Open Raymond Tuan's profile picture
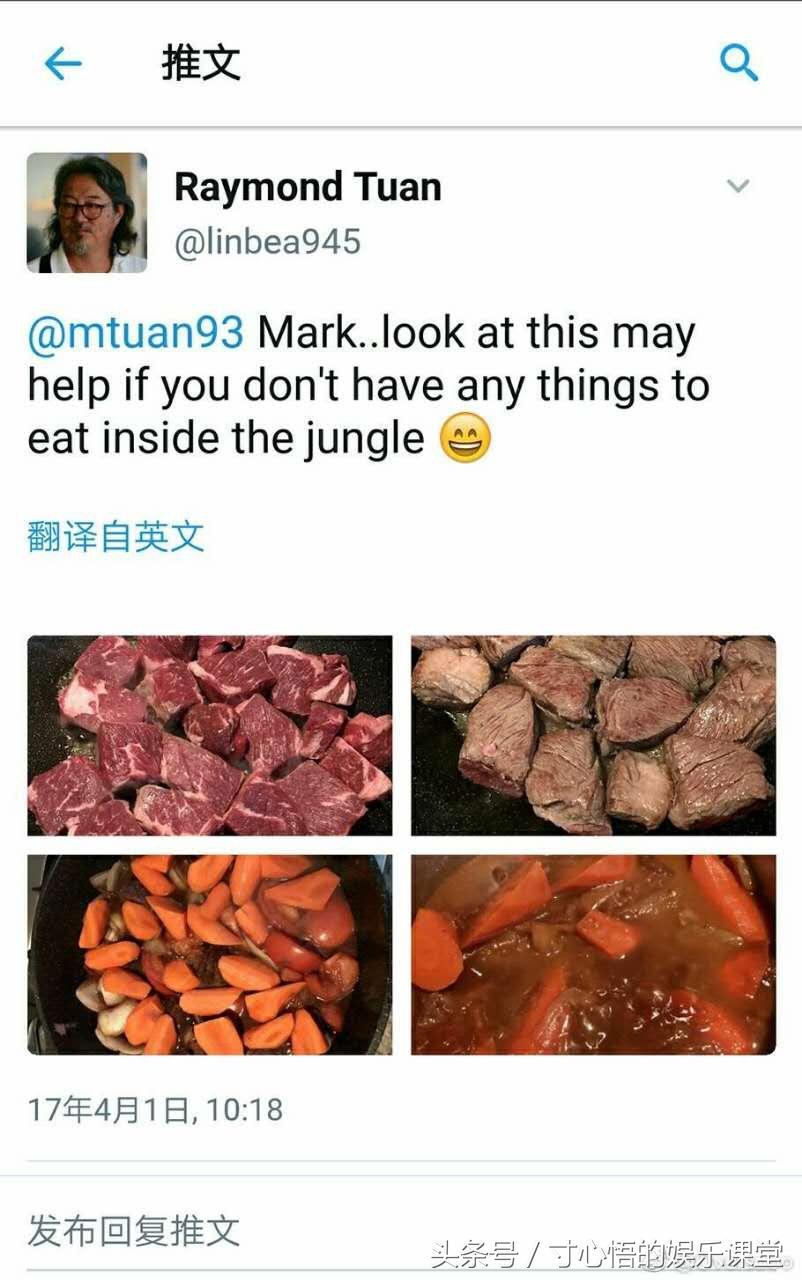Screen dimensions: 802x1280 click(87, 213)
